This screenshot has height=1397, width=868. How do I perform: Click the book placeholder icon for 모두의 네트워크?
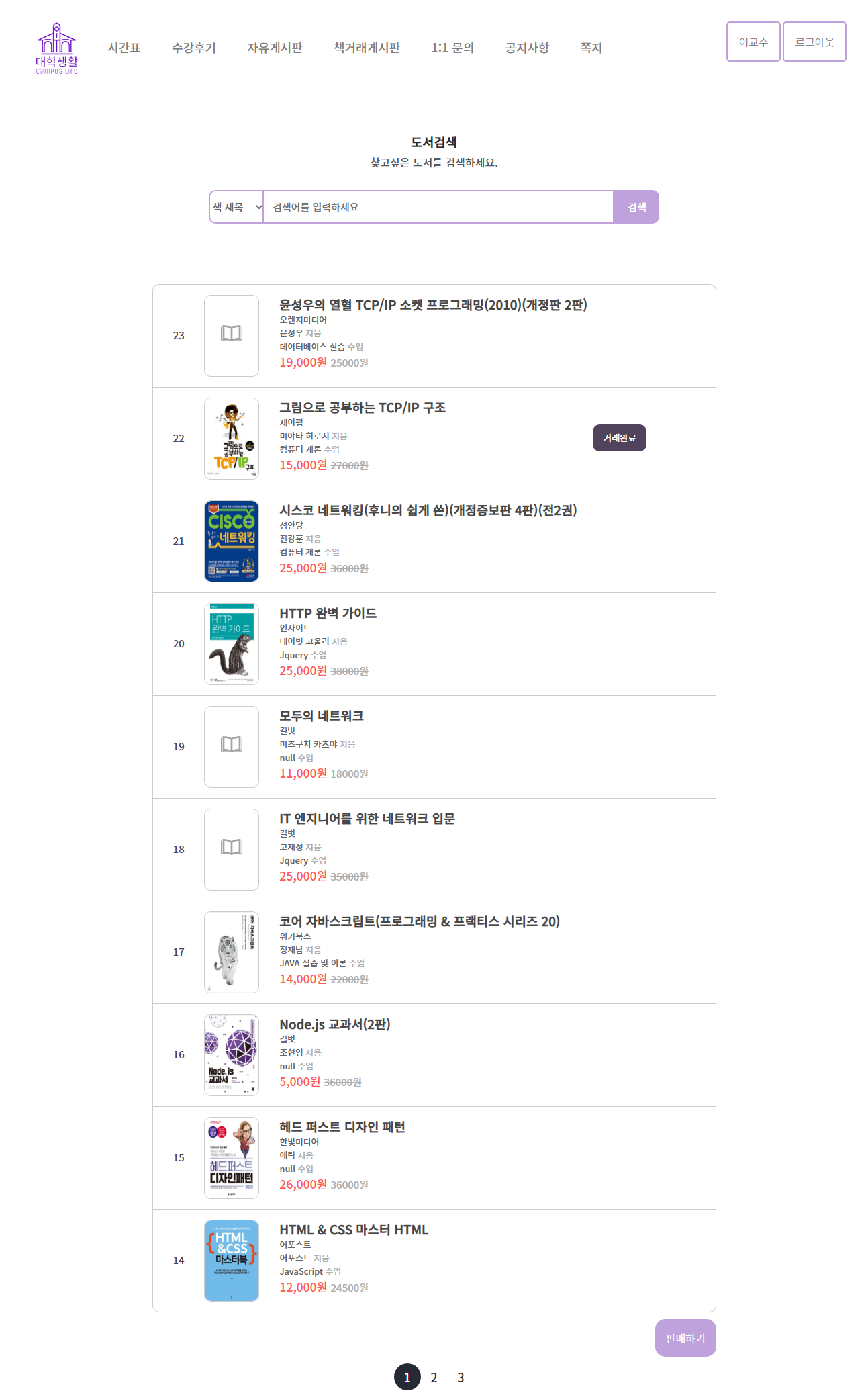pos(231,746)
